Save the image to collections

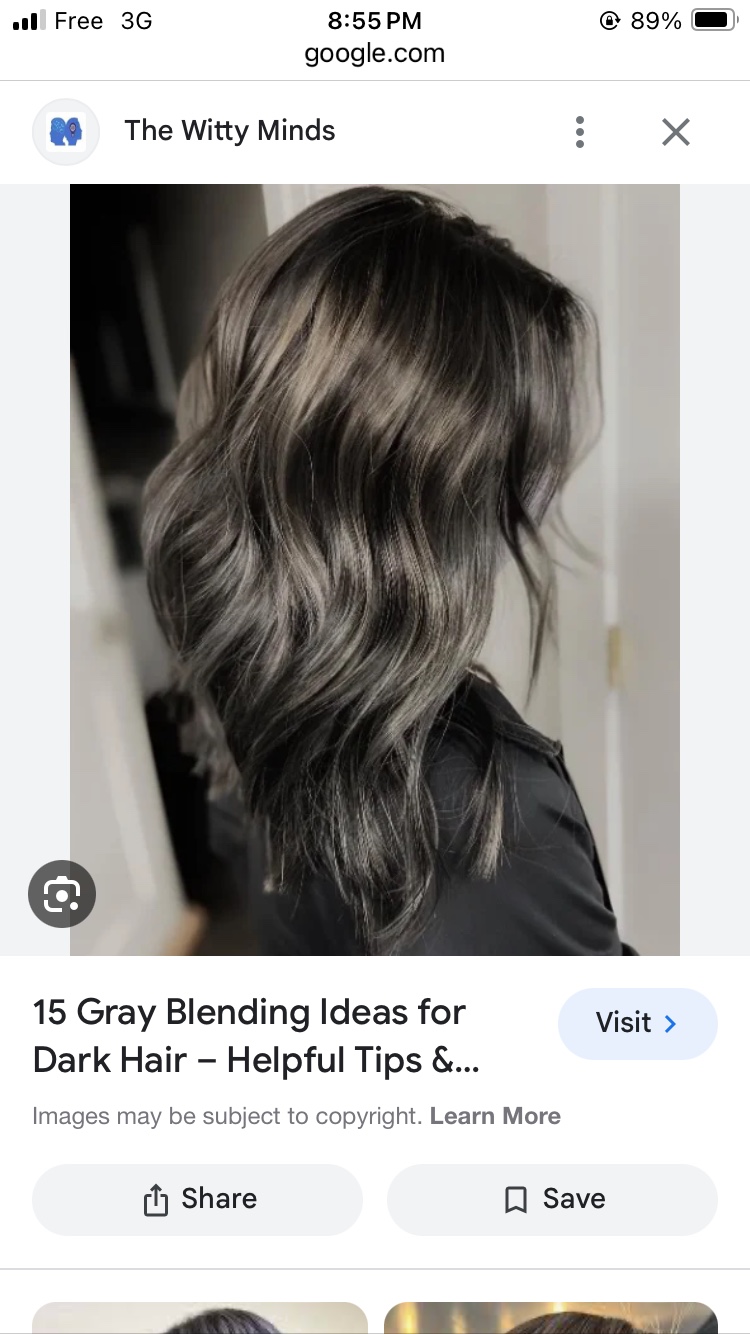(552, 1199)
